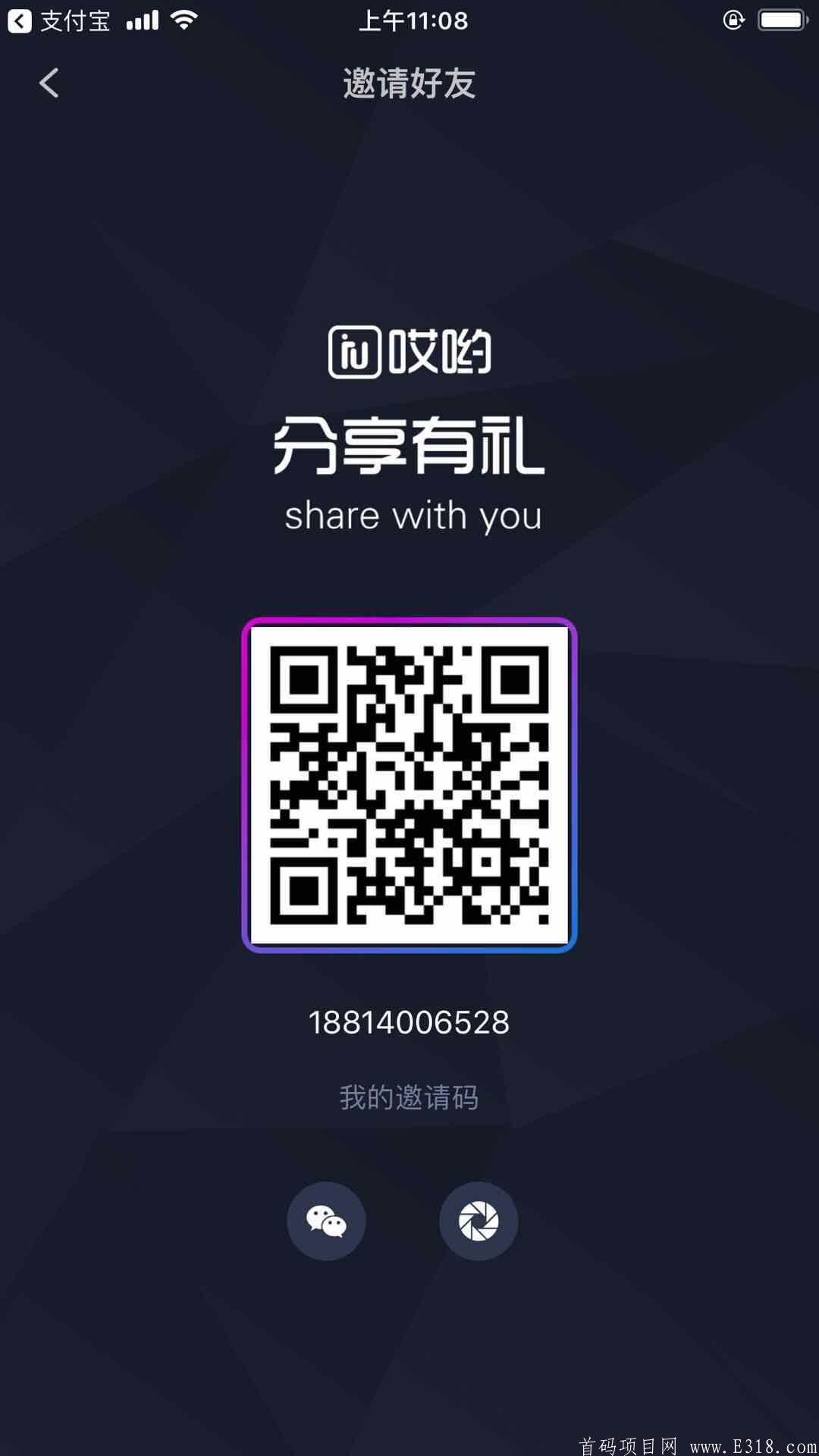Screen dimensions: 819x1456
Task: Tap the 分享有礼 heading
Action: 409,447
